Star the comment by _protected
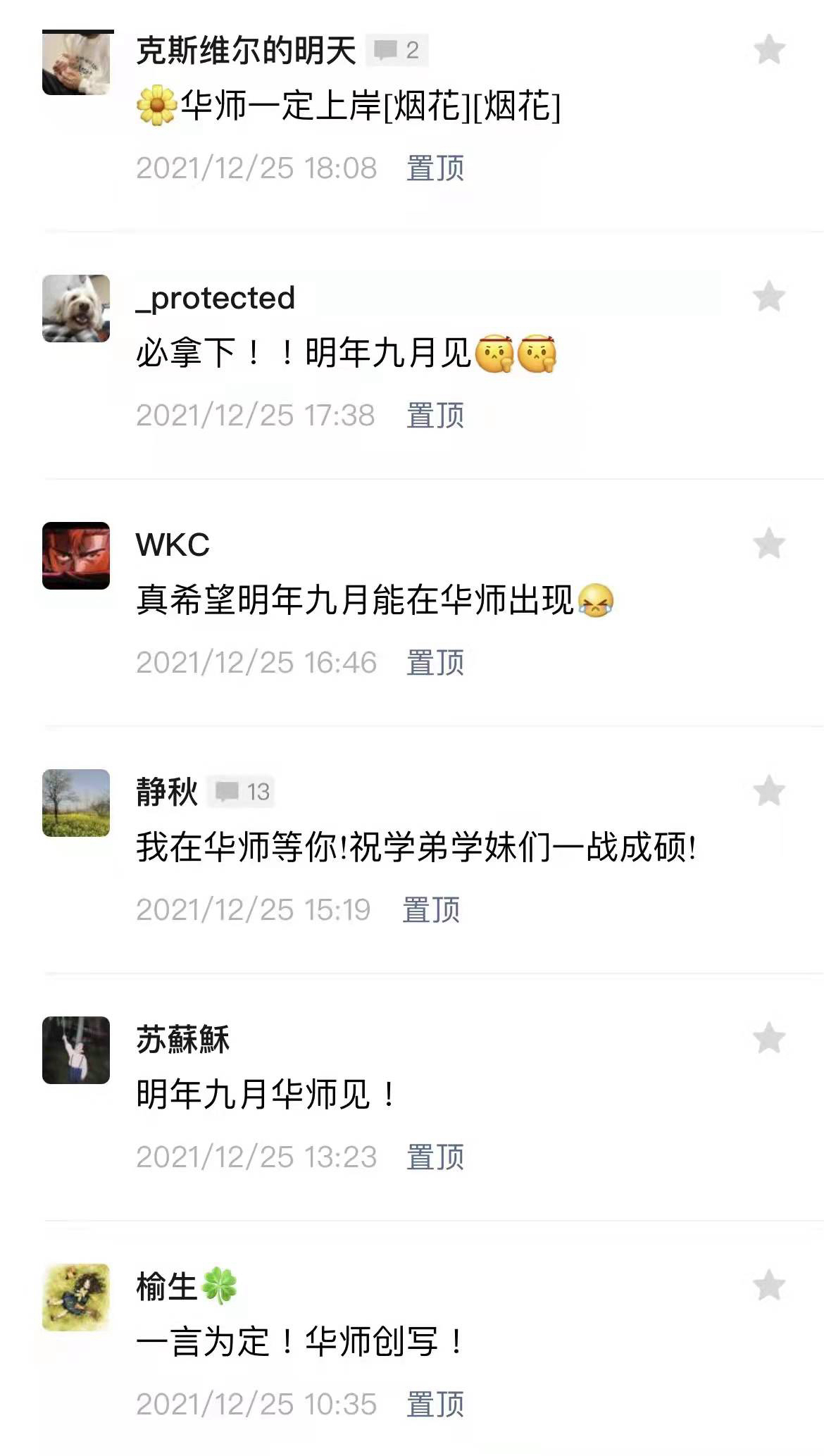 (x=769, y=297)
